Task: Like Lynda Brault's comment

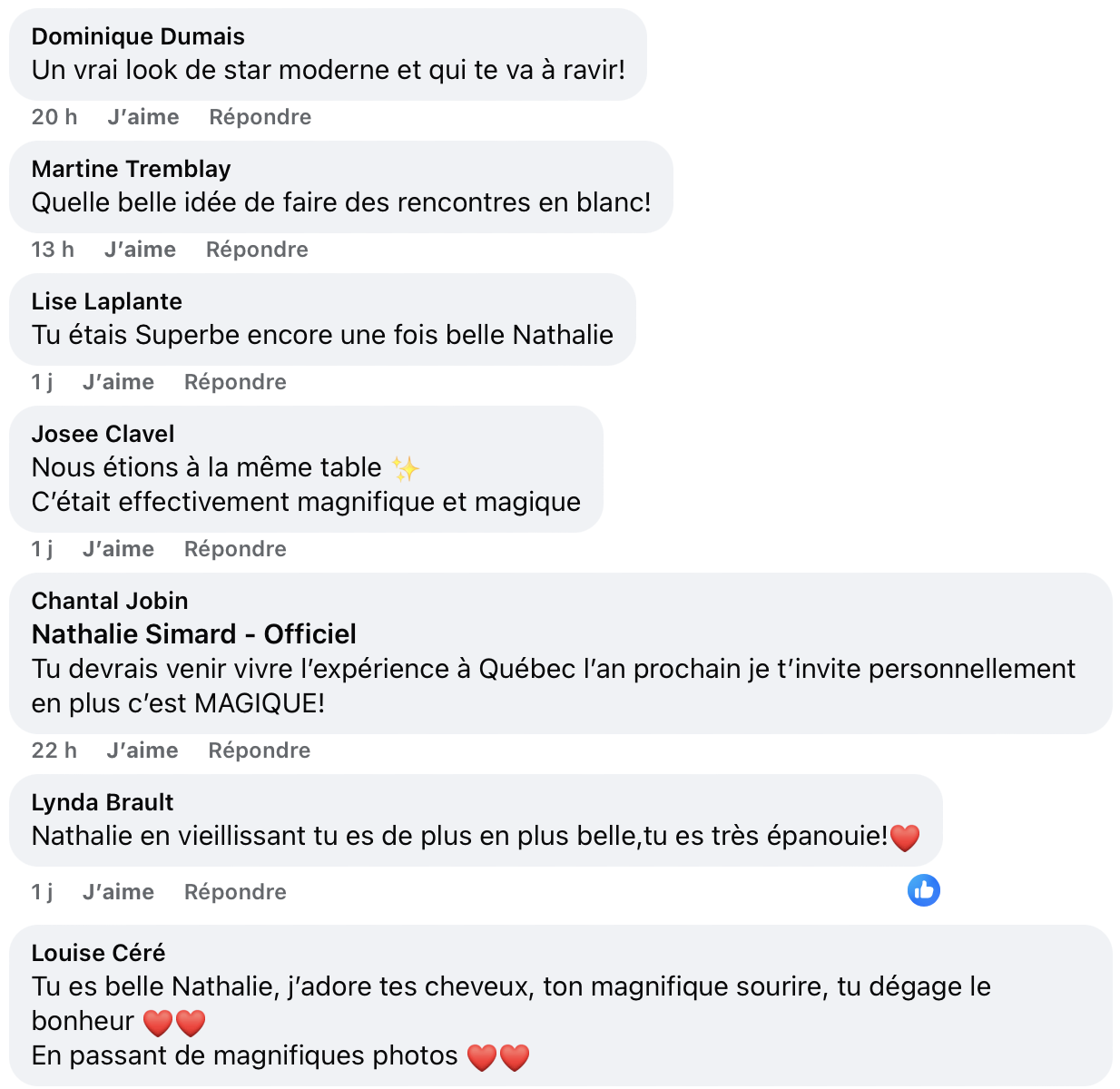Action: coord(118,892)
